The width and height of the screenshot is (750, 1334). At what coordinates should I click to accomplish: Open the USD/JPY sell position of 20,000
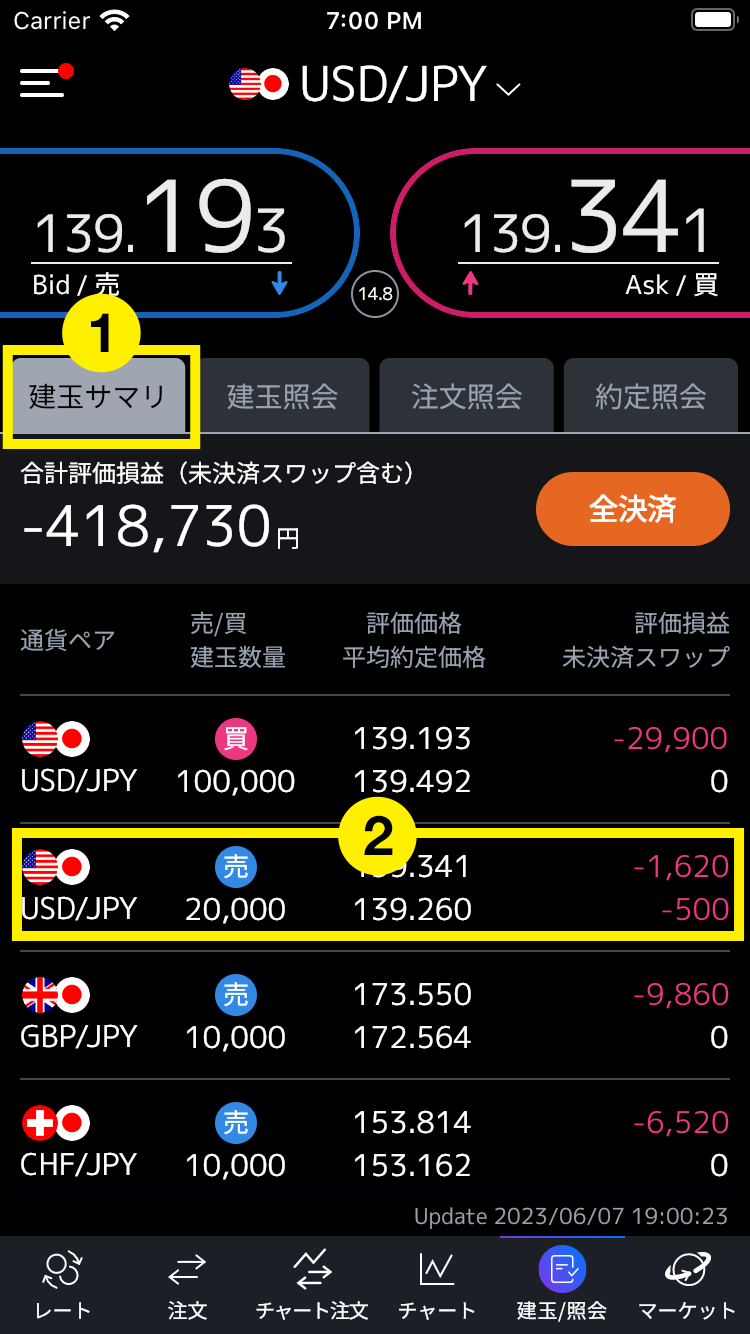[x=375, y=887]
